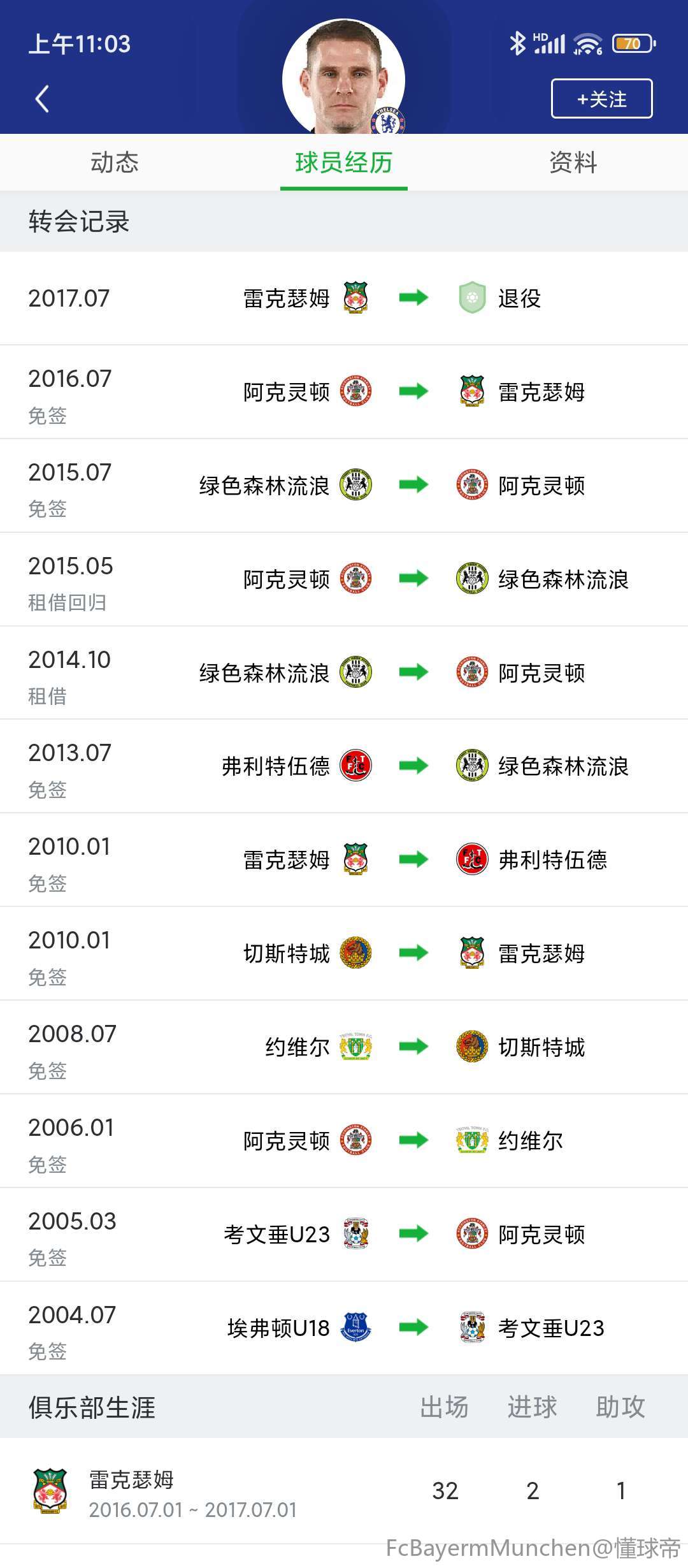The image size is (688, 1568).
Task: Go back using the arrow
Action: (x=42, y=99)
